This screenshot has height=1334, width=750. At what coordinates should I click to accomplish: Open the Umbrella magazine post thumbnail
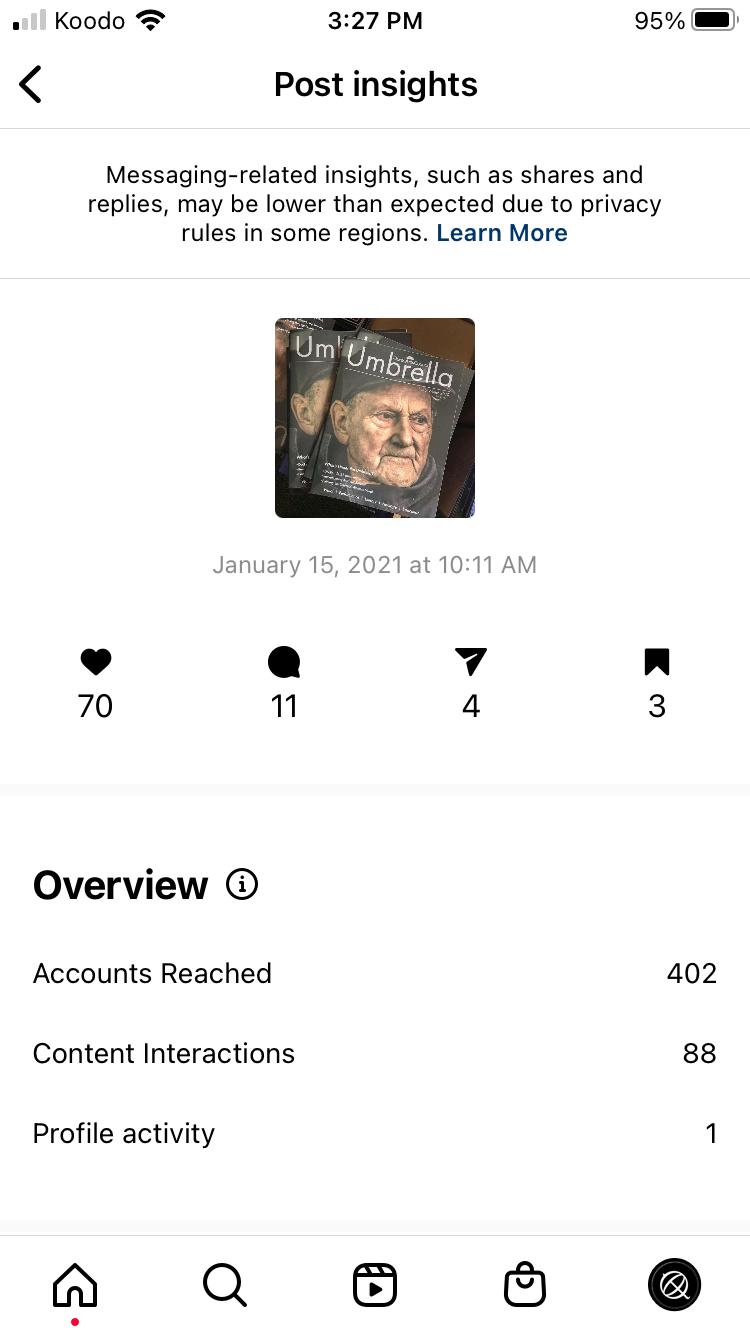point(375,418)
